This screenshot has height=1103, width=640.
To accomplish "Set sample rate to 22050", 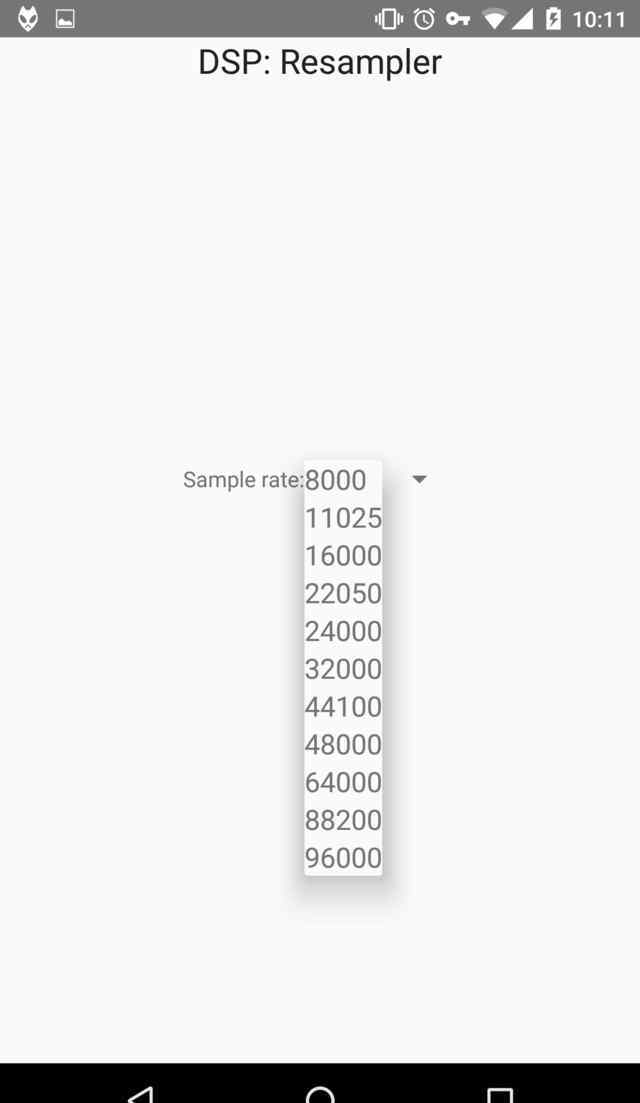I will pyautogui.click(x=343, y=594).
